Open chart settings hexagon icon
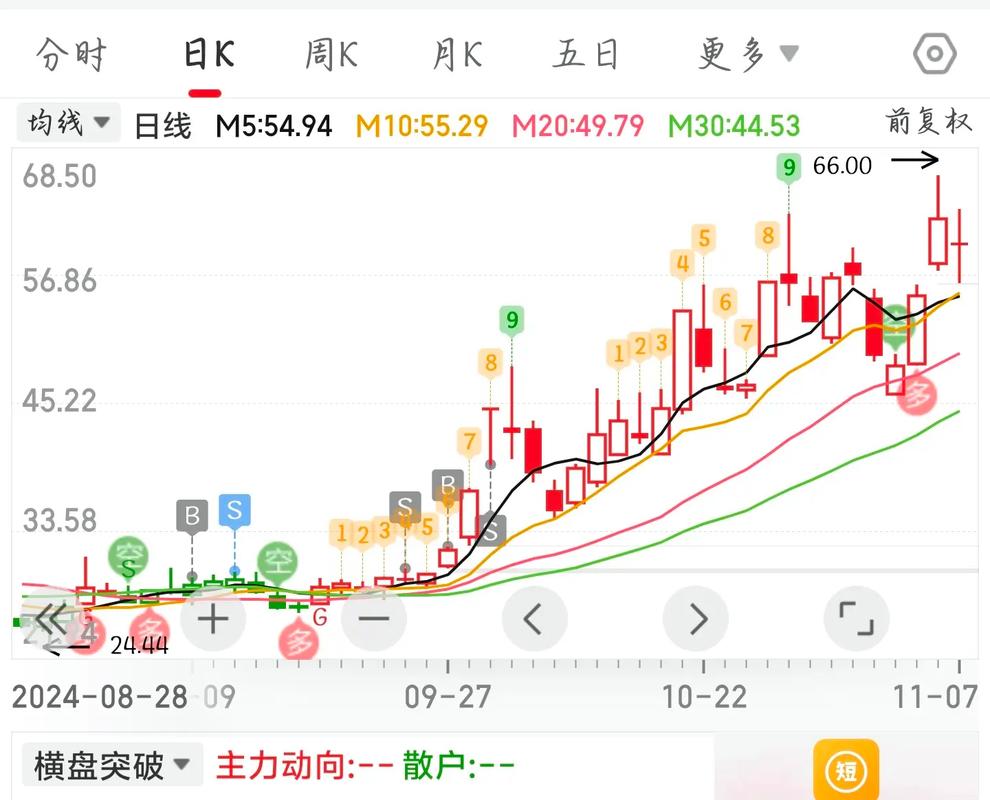The image size is (990, 800). pyautogui.click(x=935, y=54)
